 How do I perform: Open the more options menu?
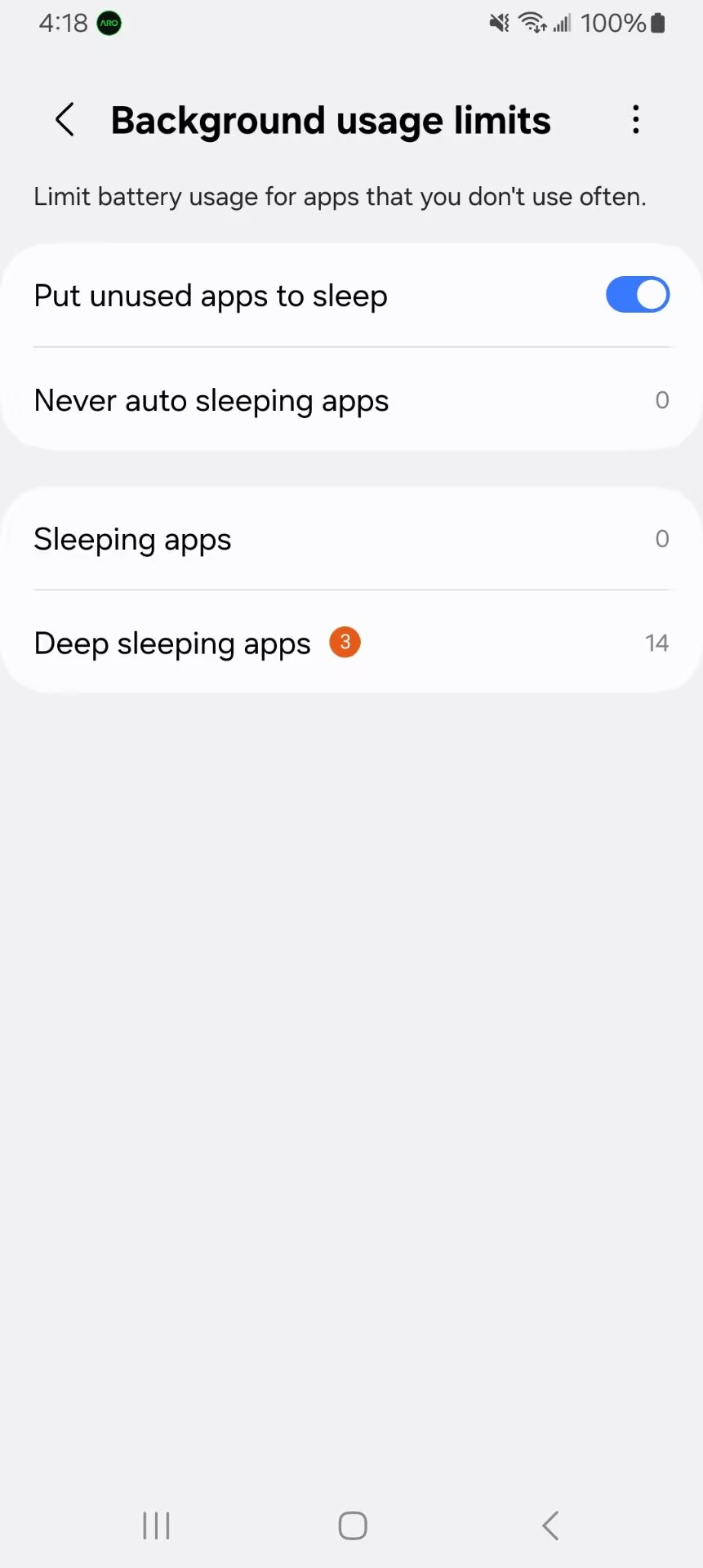pyautogui.click(x=636, y=119)
